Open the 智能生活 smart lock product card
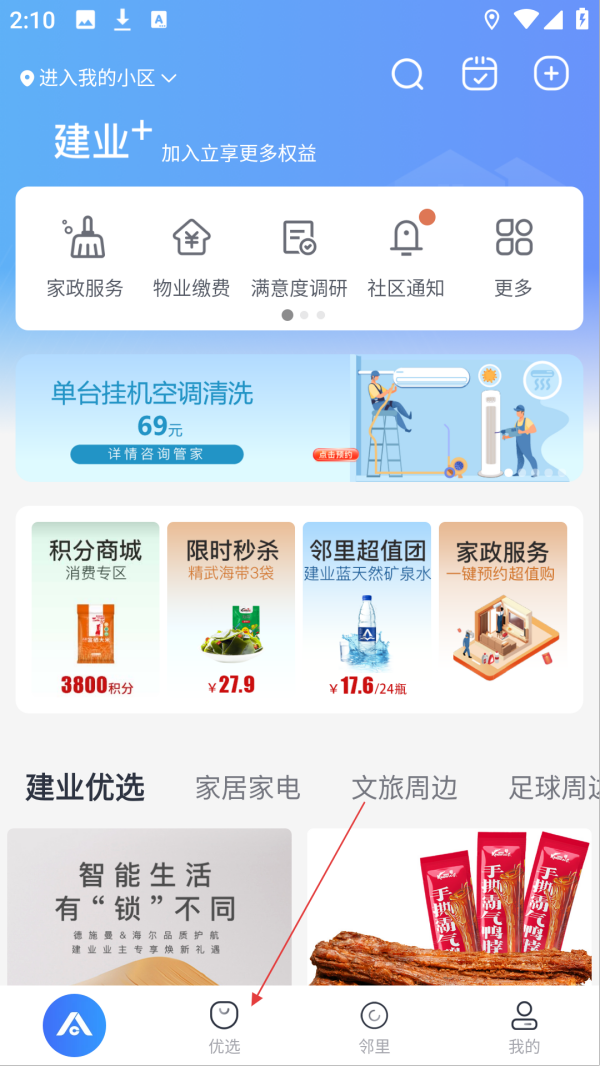Image resolution: width=600 pixels, height=1066 pixels. pyautogui.click(x=149, y=906)
